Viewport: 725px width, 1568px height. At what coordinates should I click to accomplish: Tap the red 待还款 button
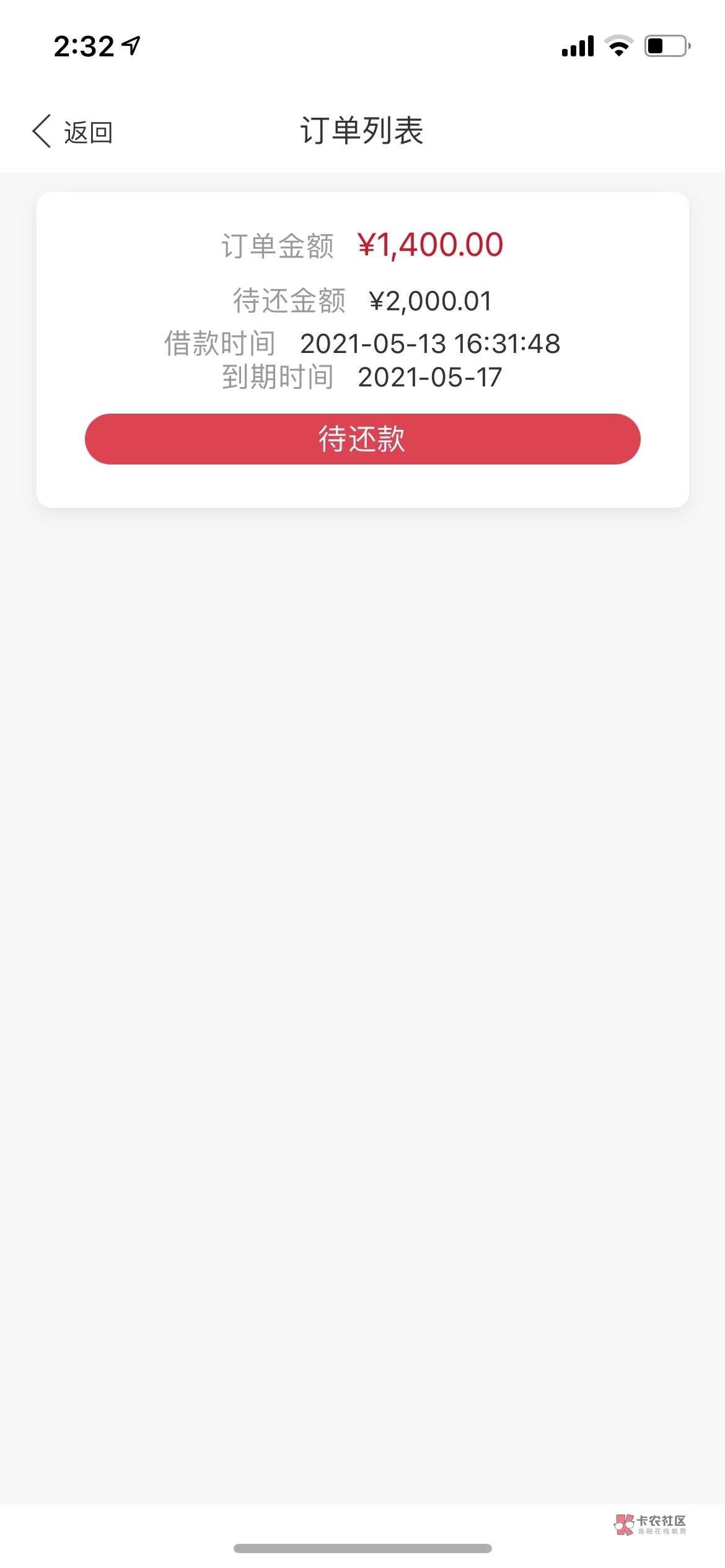tap(362, 439)
